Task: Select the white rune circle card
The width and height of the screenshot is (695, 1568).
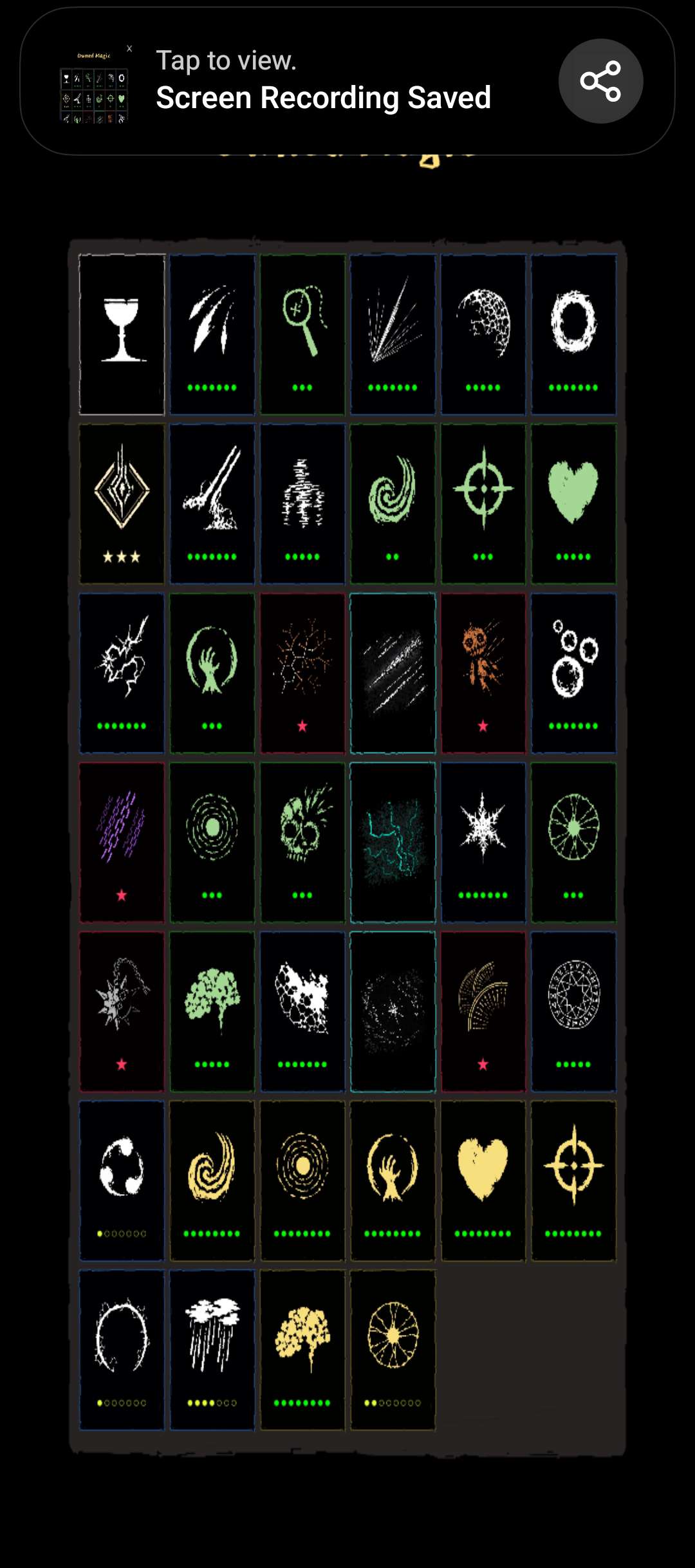Action: point(573,1011)
